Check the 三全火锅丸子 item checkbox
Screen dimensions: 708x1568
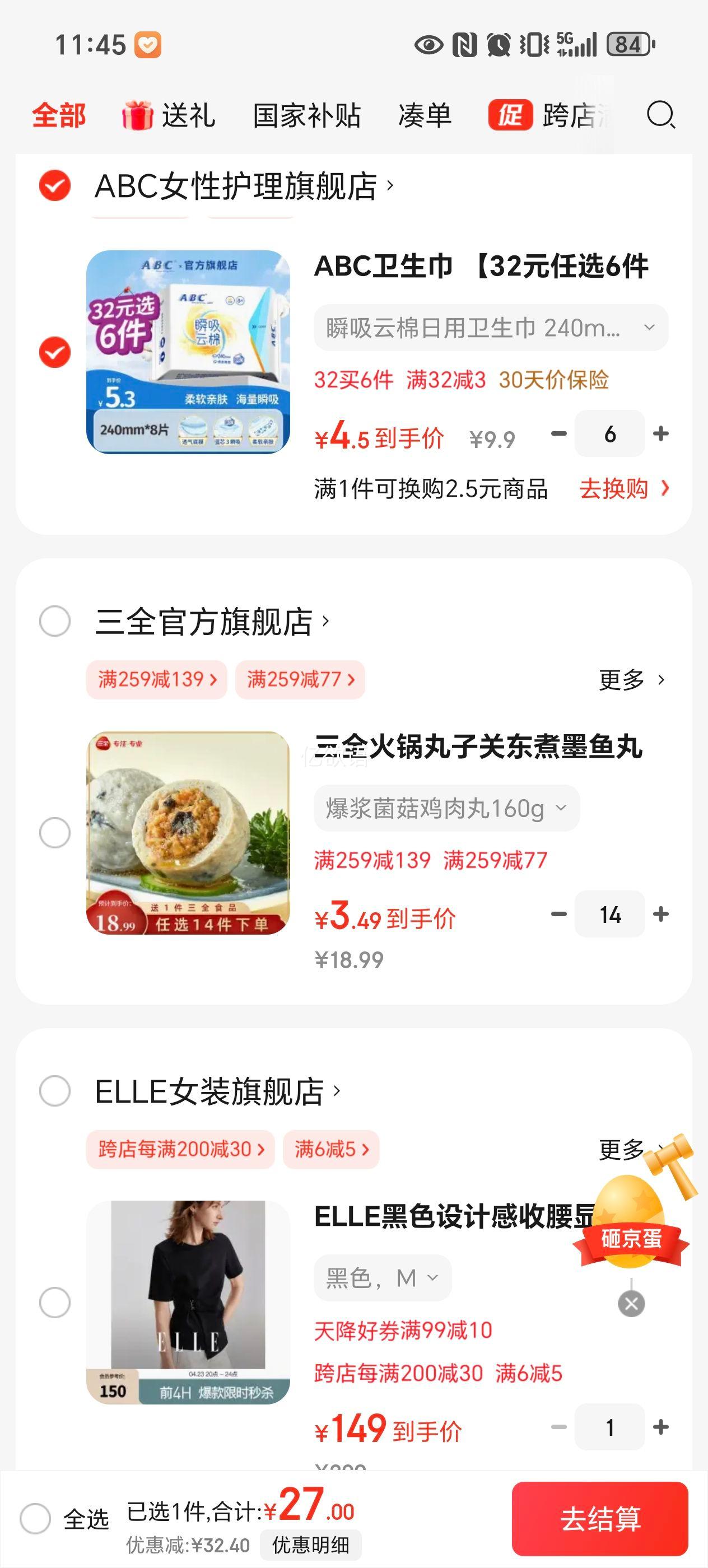55,833
